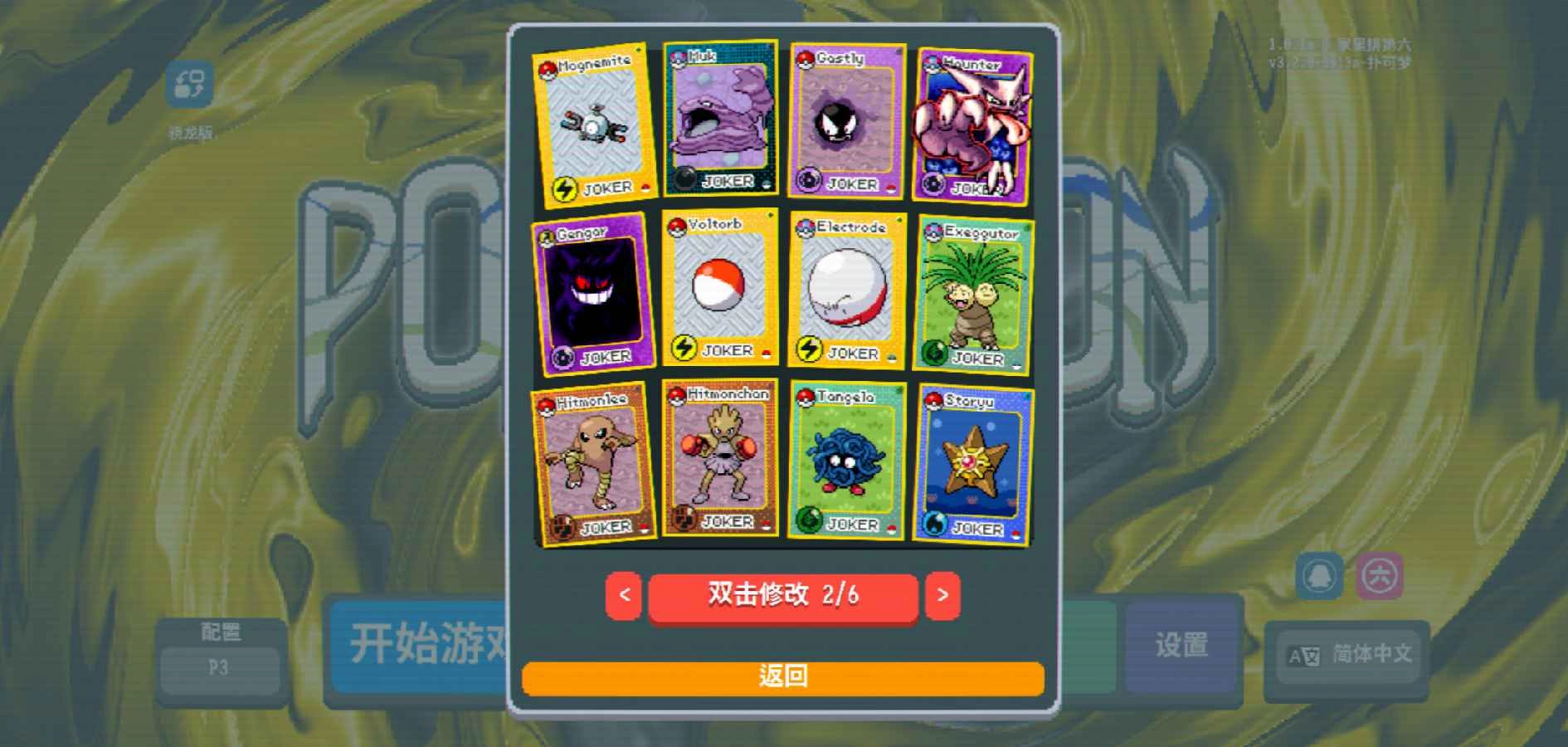The image size is (1568, 747).
Task: Select the Staryu joker card
Action: point(973,465)
